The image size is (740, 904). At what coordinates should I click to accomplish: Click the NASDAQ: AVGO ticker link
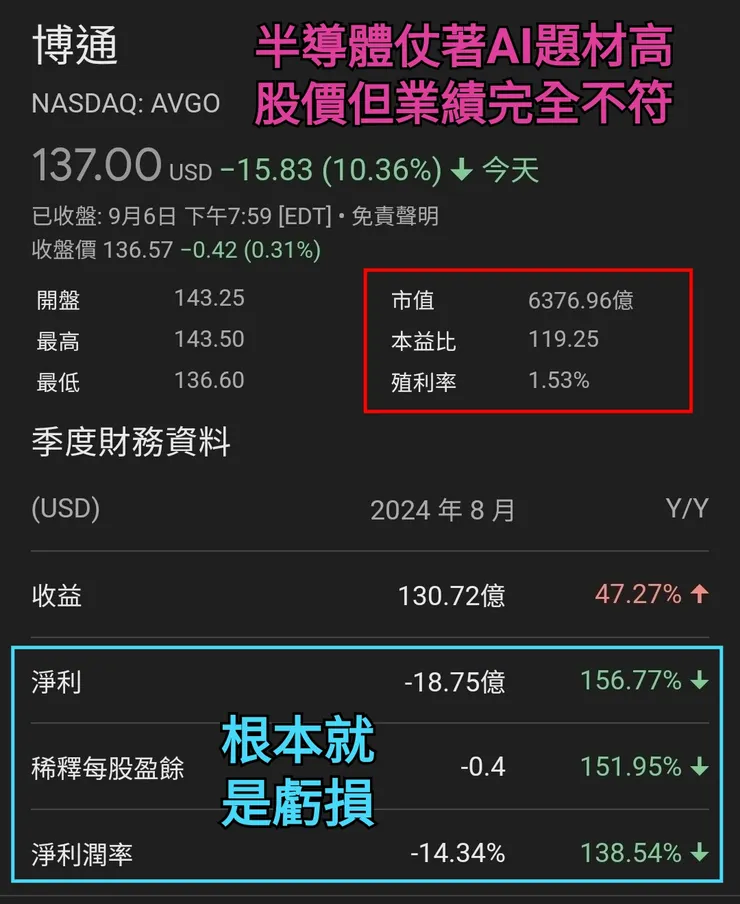[126, 103]
